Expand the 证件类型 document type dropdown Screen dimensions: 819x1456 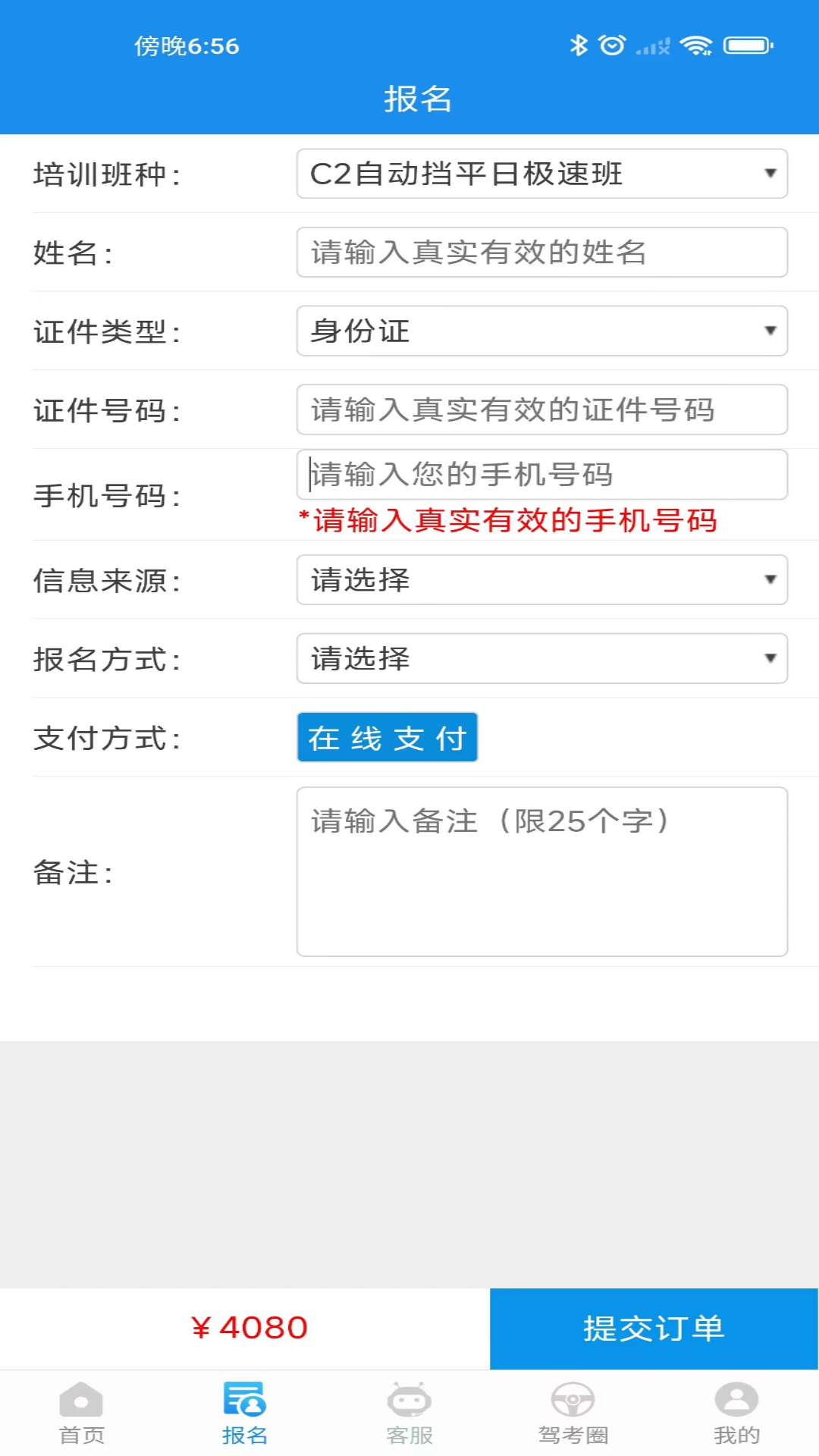click(x=541, y=330)
